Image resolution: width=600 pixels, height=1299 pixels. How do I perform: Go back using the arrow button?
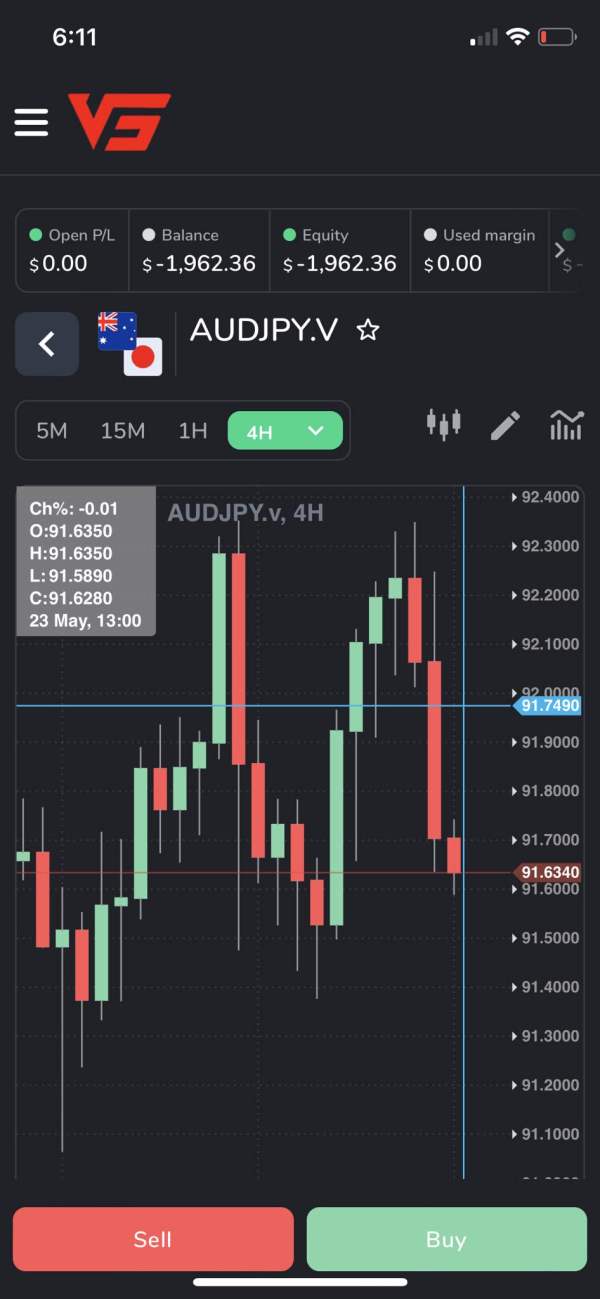pyautogui.click(x=47, y=344)
